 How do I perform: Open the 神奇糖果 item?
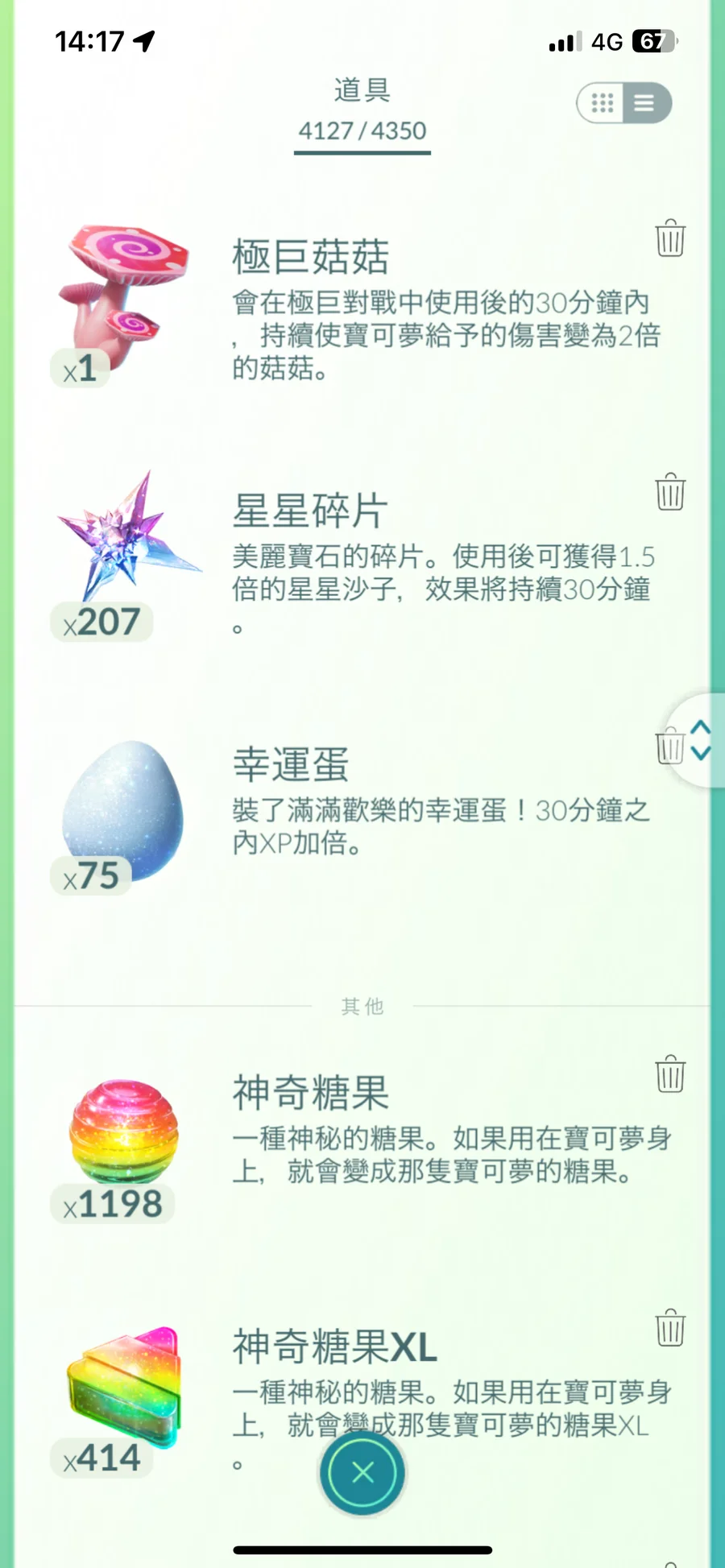point(122,1132)
